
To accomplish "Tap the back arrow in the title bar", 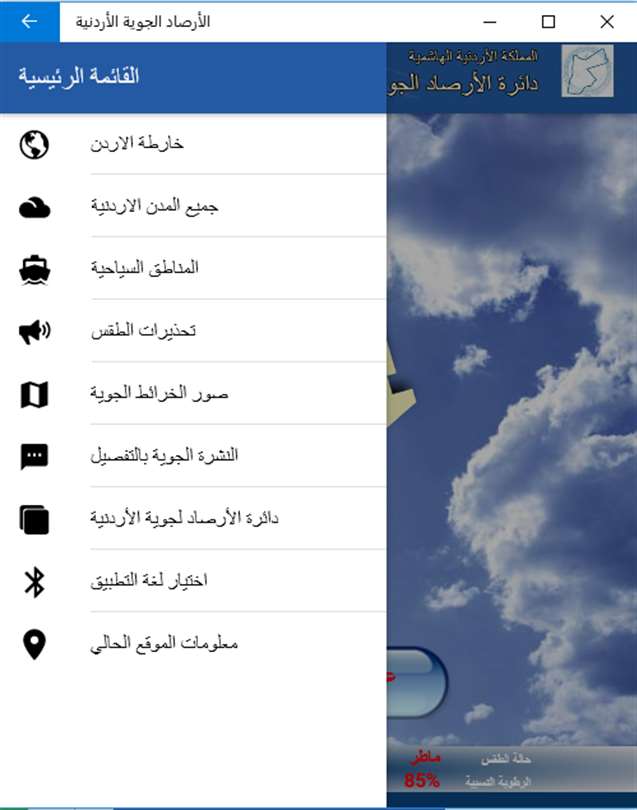I will pos(29,21).
